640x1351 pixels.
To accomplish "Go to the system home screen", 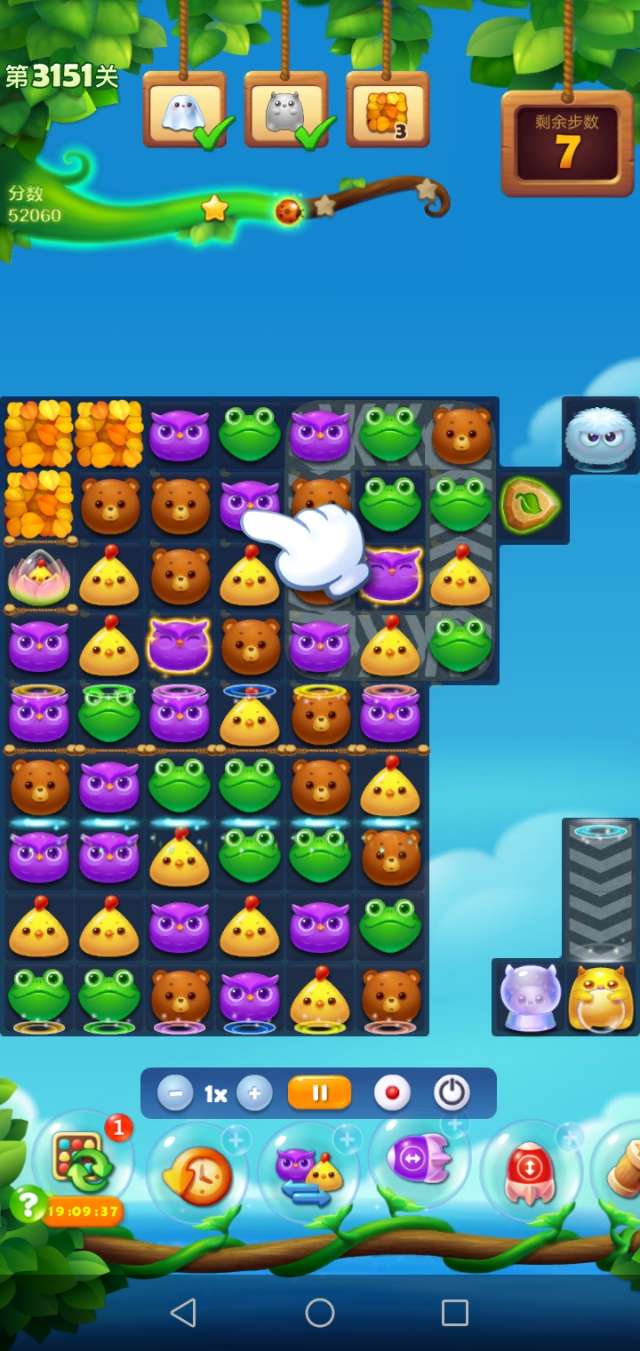I will pos(320,1312).
